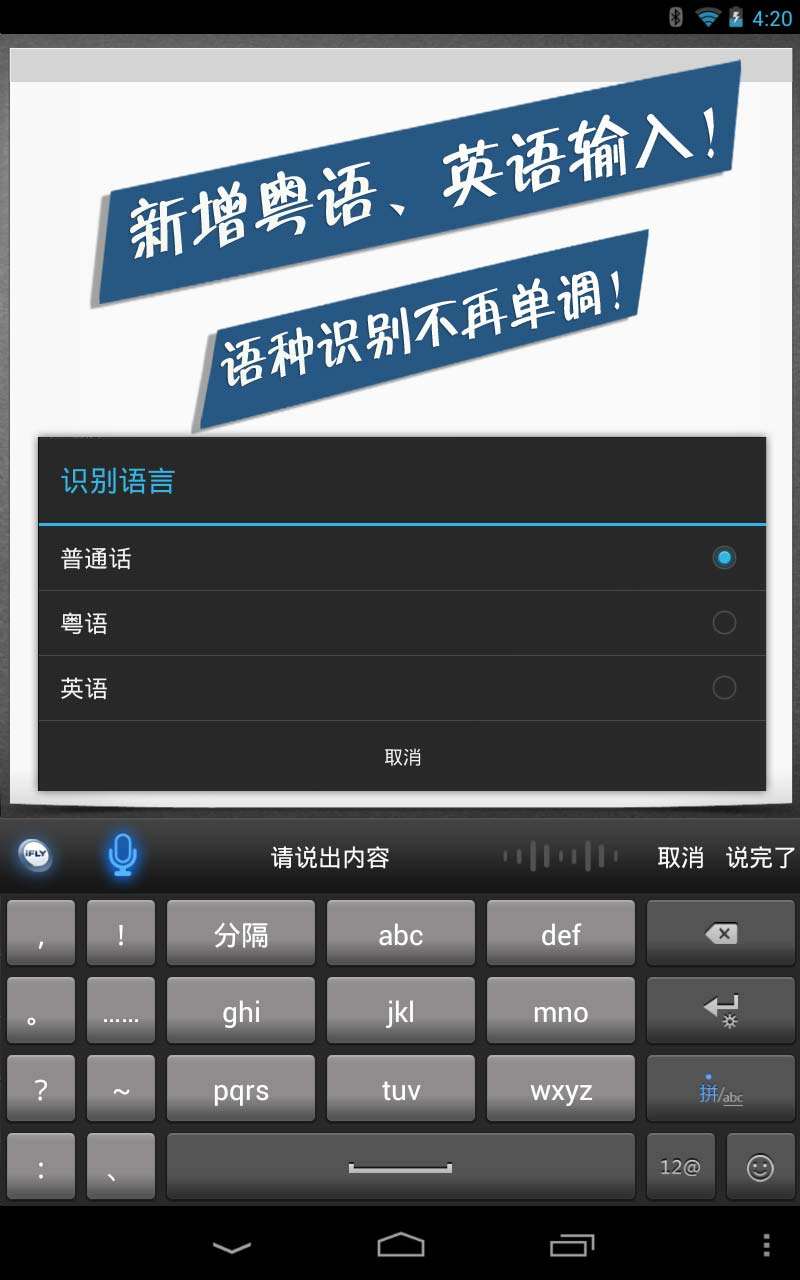Go to home screen via home button
This screenshot has width=800, height=1280.
(x=400, y=1246)
